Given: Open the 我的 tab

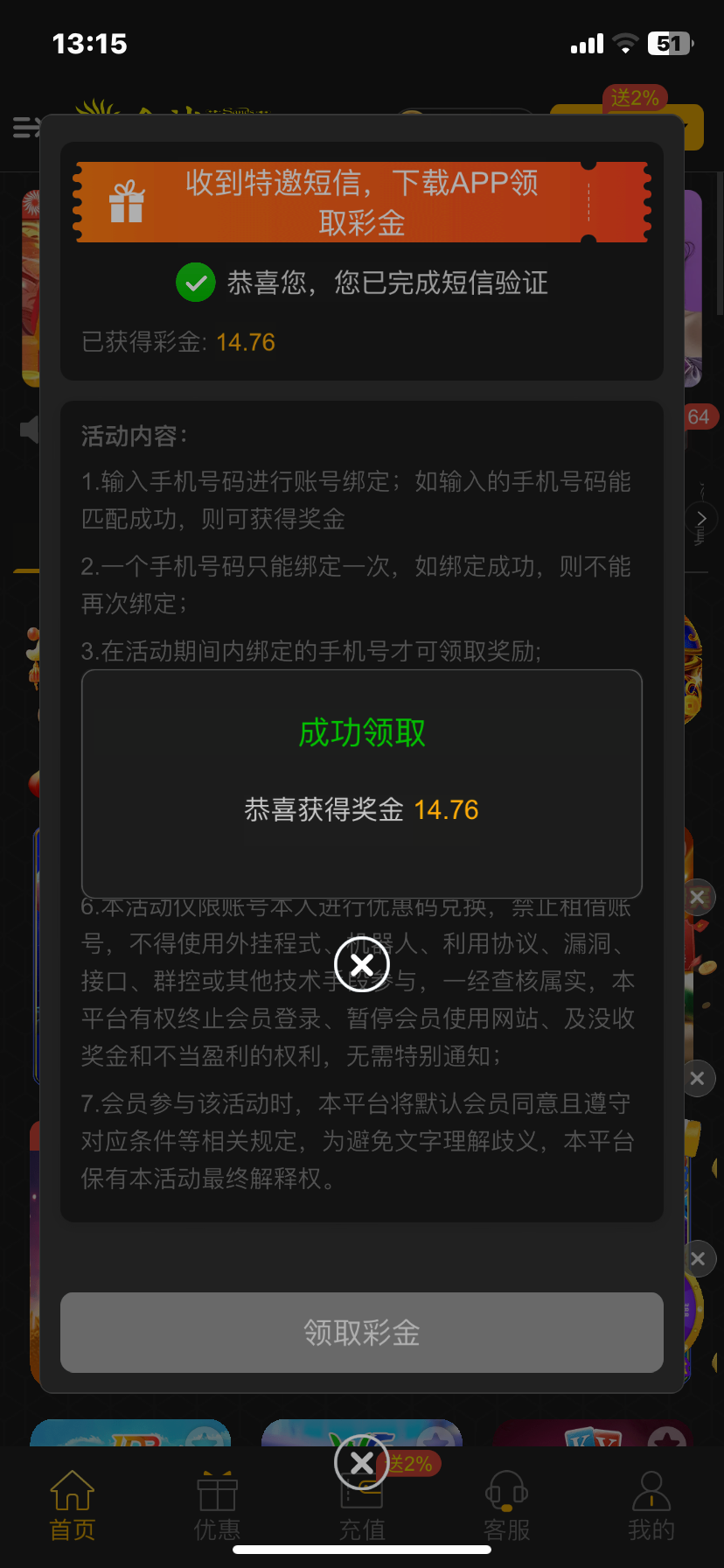Looking at the screenshot, I should pos(651,1505).
